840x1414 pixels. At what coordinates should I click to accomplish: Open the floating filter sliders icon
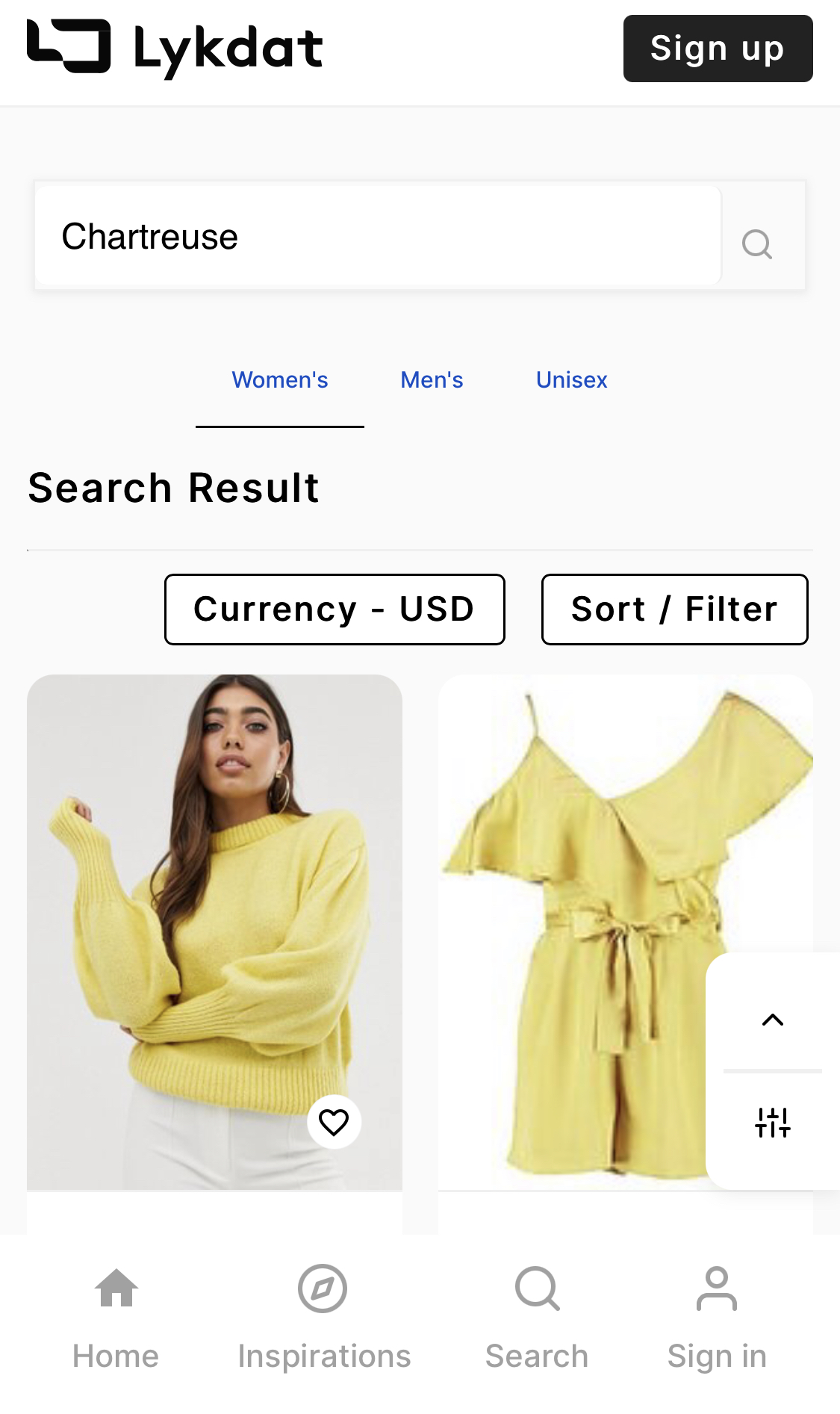click(x=773, y=1122)
